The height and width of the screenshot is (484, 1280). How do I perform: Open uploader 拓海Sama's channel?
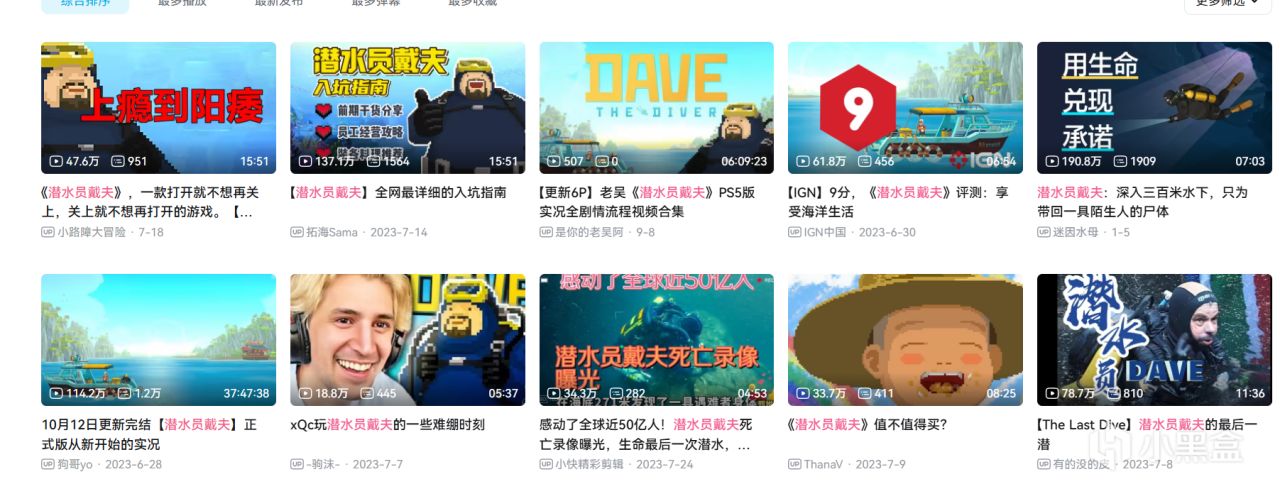329,232
